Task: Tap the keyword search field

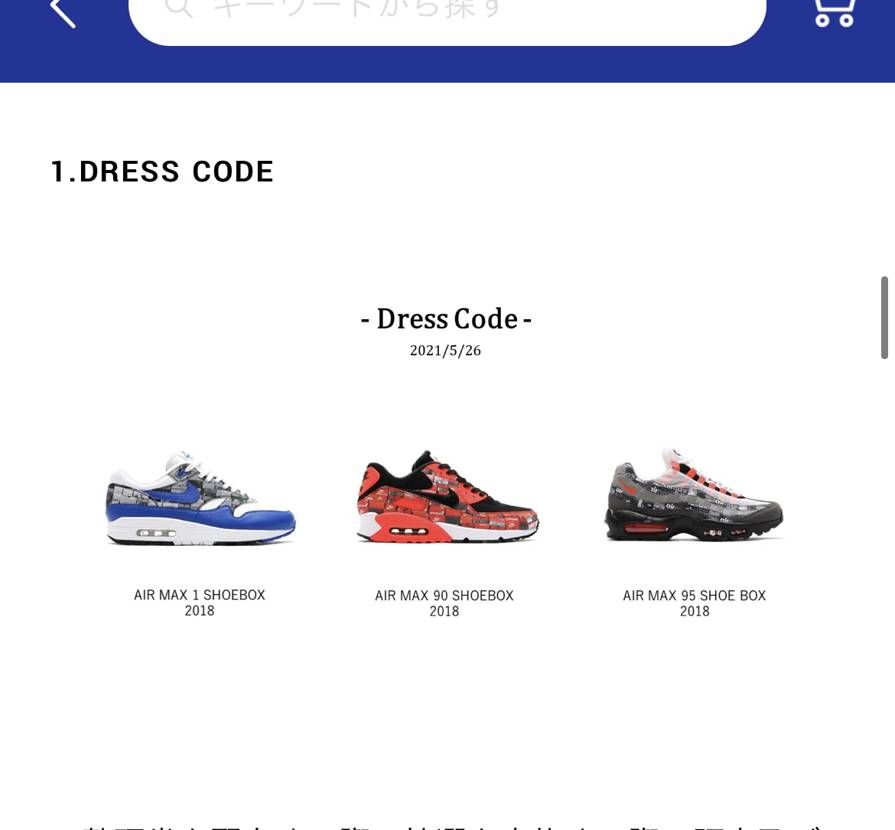Action: tap(447, 14)
